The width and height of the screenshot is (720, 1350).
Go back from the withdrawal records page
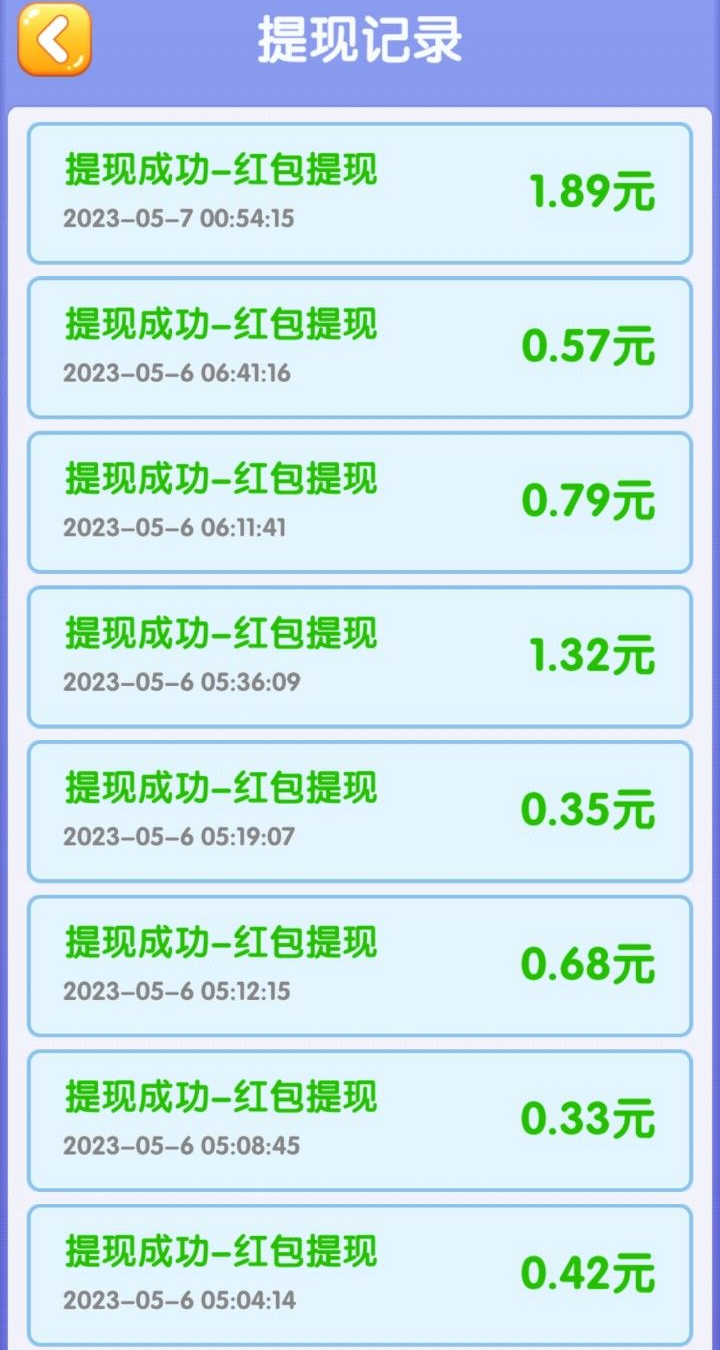(54, 40)
